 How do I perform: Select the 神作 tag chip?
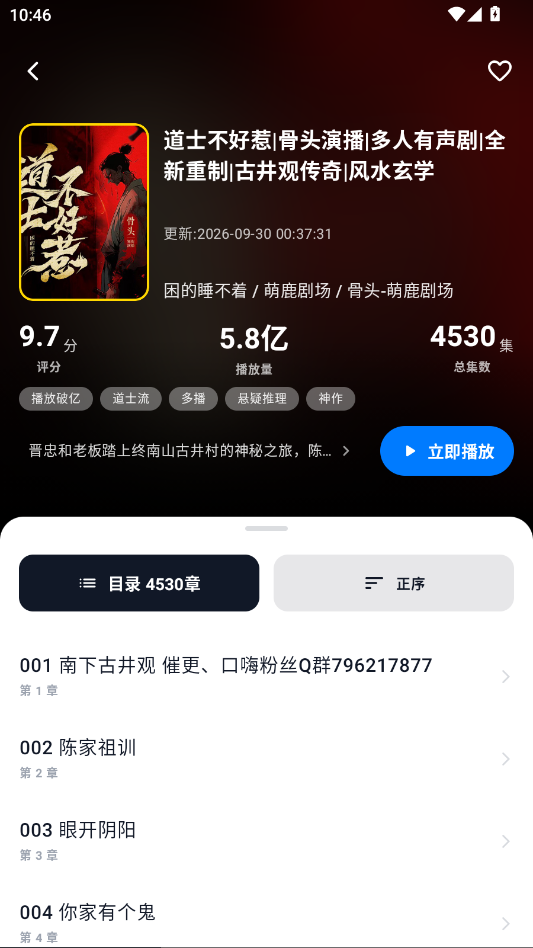click(331, 399)
